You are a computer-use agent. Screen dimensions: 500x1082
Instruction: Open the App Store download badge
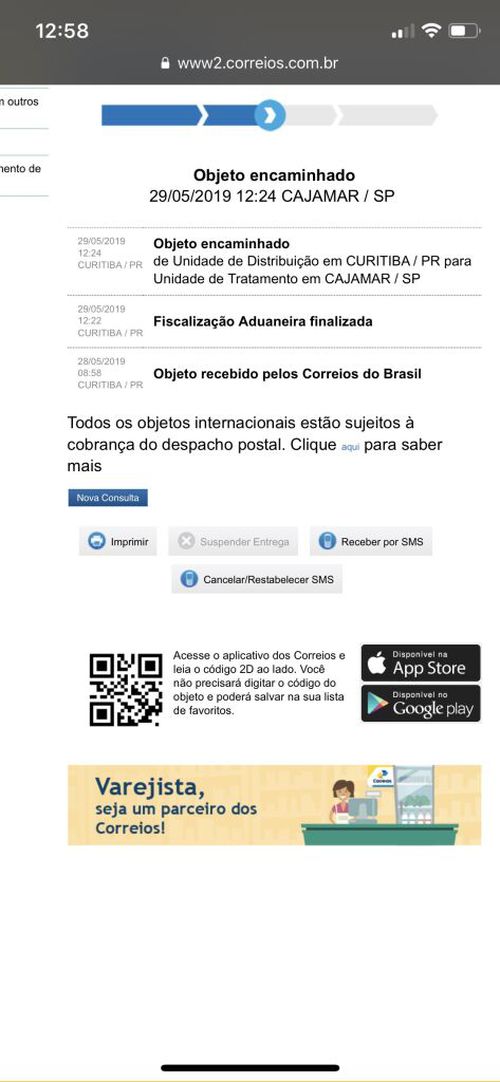pyautogui.click(x=421, y=663)
